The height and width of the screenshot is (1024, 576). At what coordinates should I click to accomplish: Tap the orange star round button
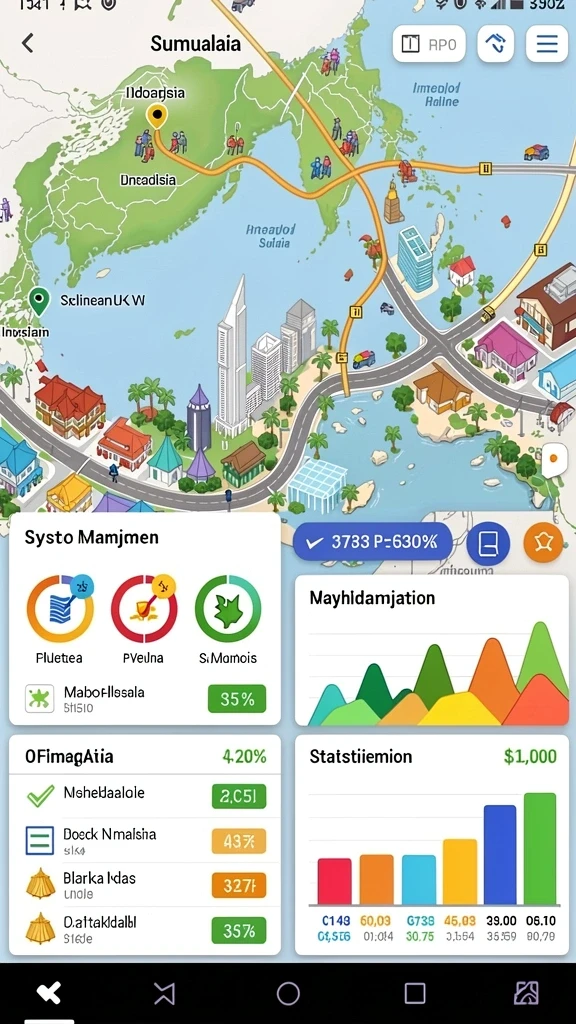[543, 542]
